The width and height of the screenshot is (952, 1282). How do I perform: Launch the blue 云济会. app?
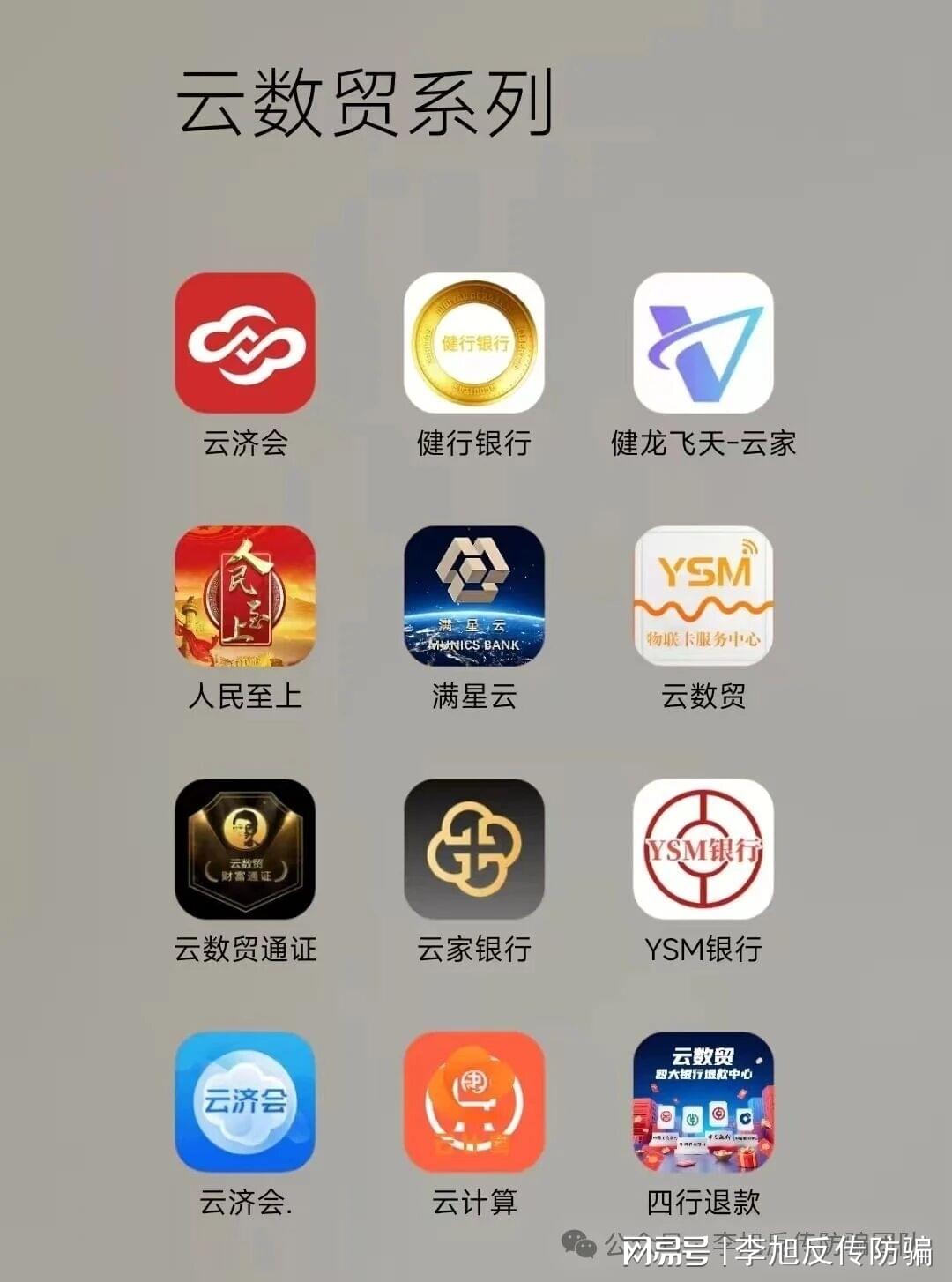245,1102
